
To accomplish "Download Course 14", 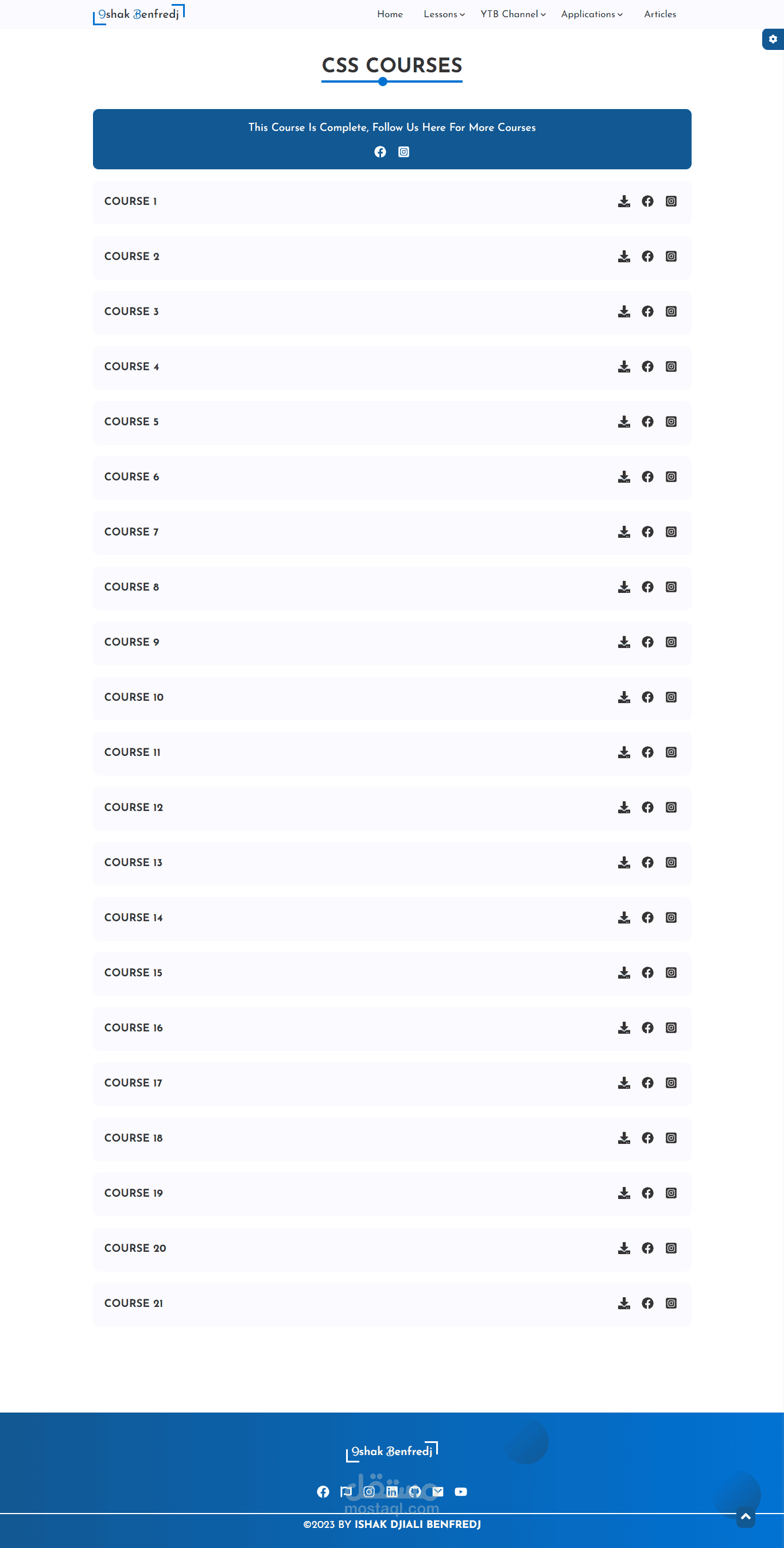I will [624, 918].
